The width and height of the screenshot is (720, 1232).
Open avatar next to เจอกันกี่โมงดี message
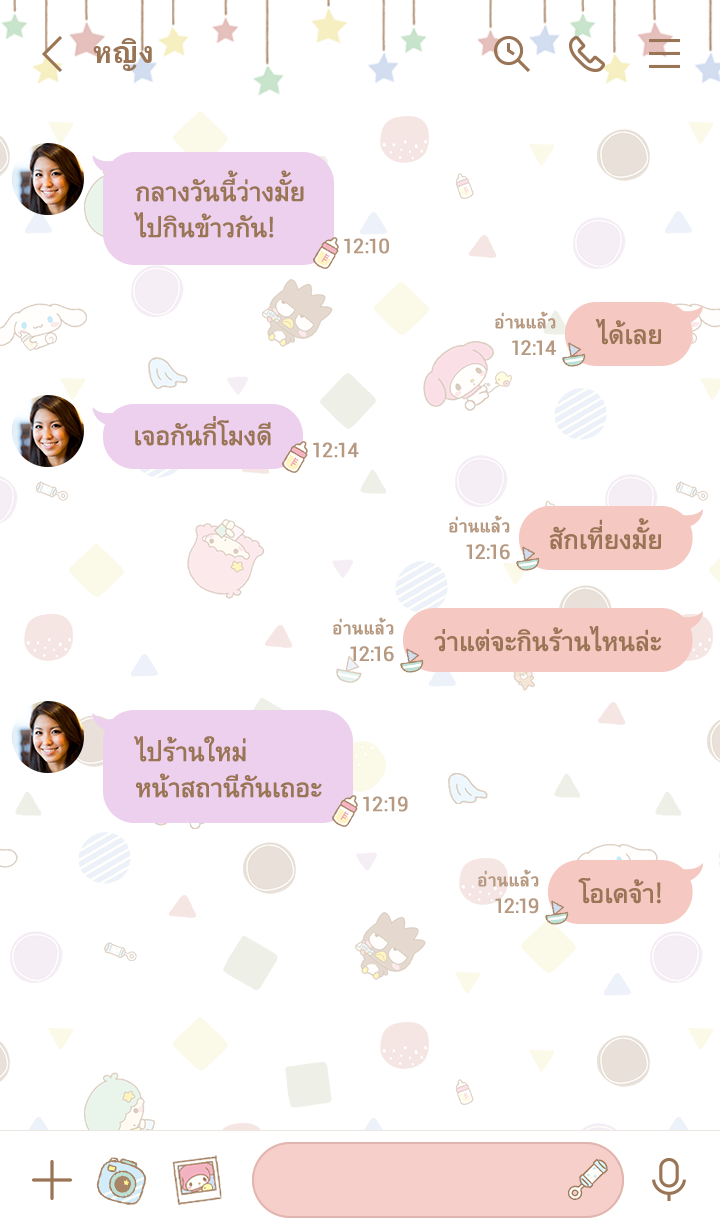pos(47,431)
